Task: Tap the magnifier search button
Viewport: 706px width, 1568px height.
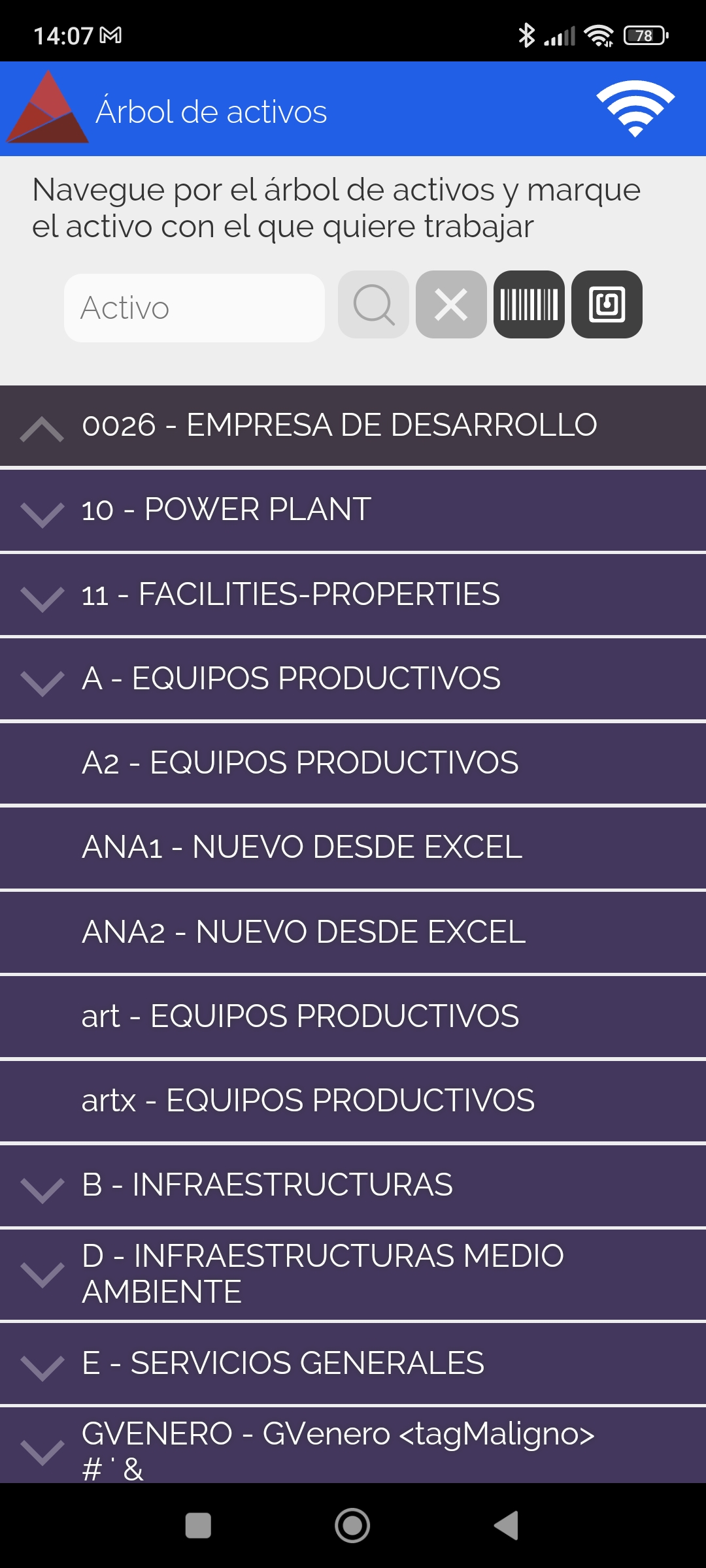Action: point(373,304)
